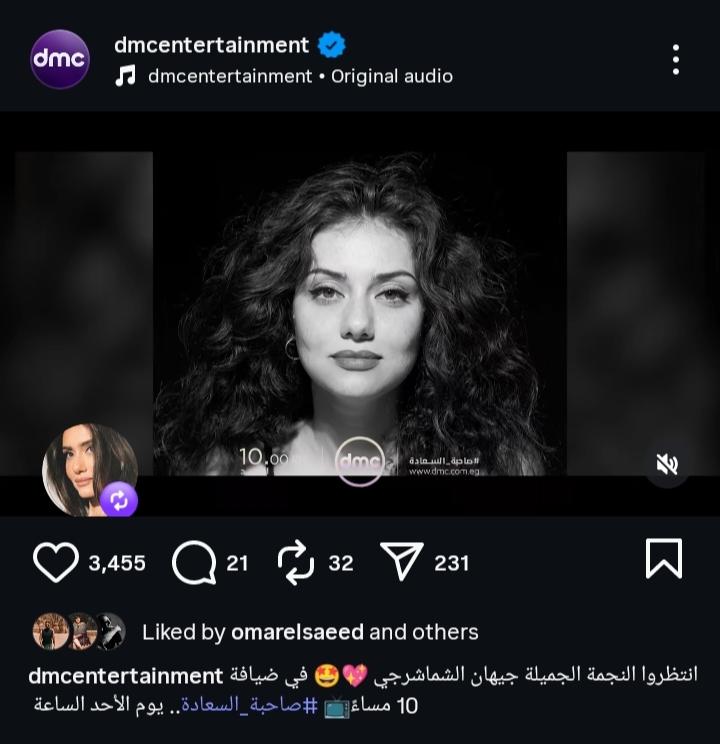Screen dimensions: 720x744
Task: See who liked alongside omarelsaeed
Action: (x=444, y=632)
